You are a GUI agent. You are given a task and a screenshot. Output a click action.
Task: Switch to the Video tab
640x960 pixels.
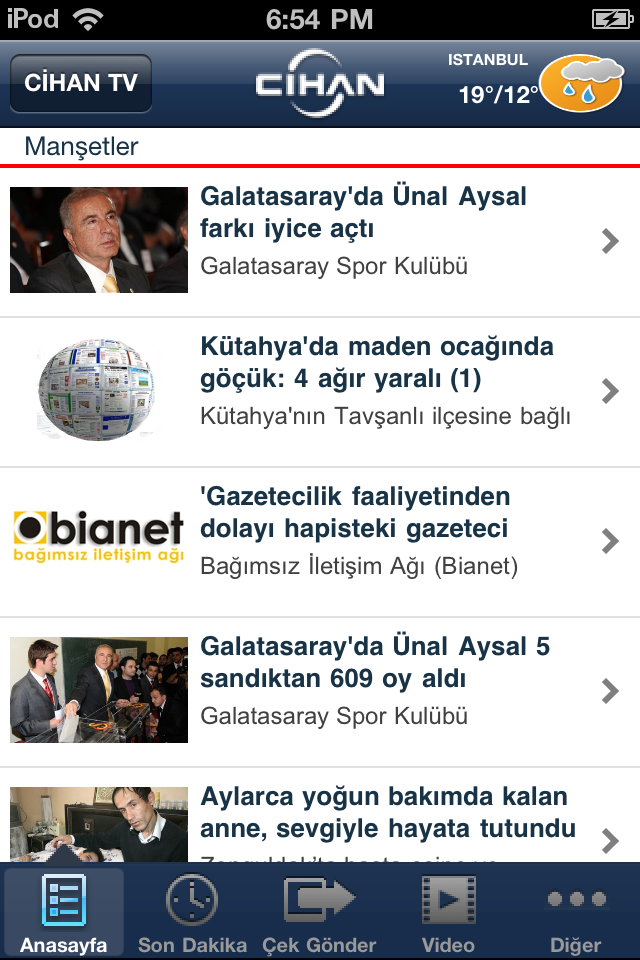448,912
